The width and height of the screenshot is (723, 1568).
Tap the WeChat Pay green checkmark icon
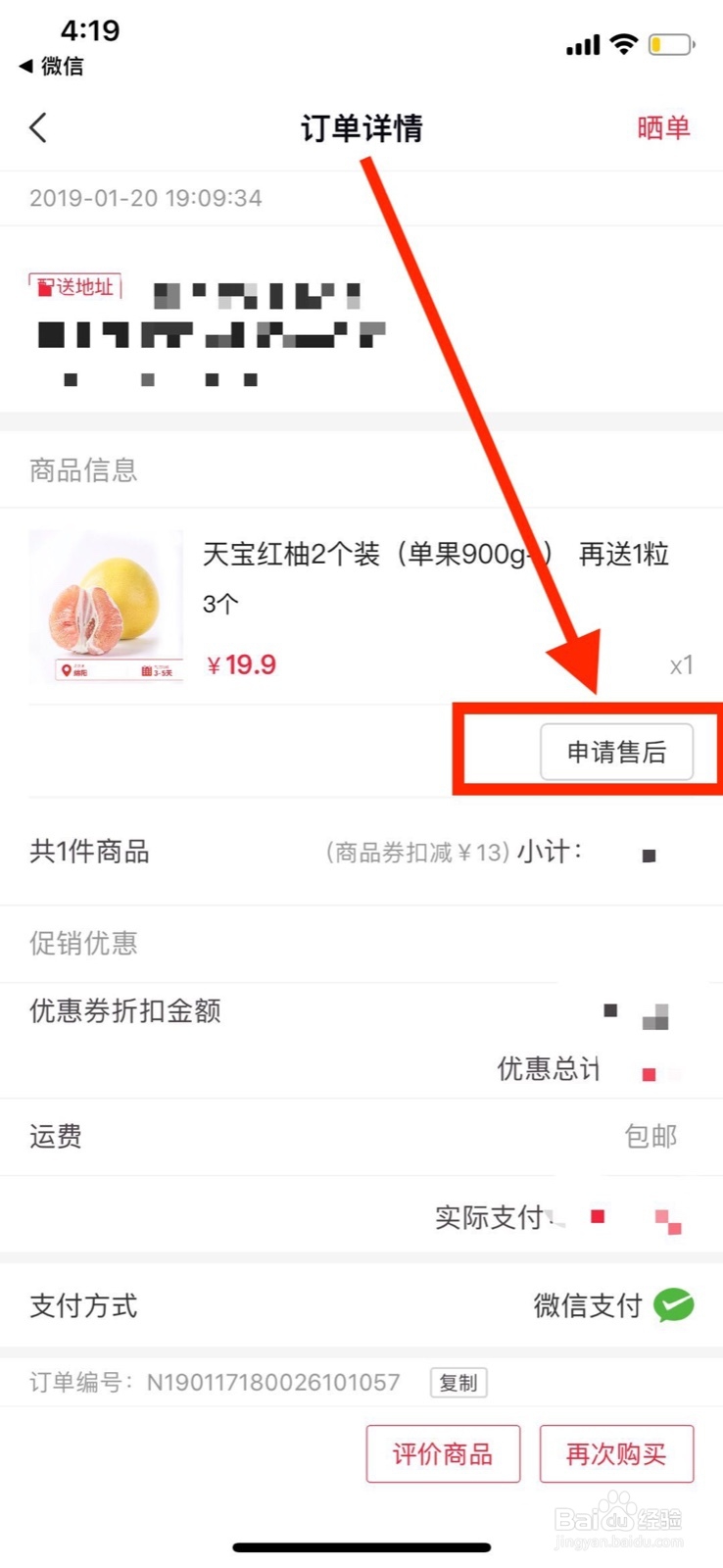675,1305
